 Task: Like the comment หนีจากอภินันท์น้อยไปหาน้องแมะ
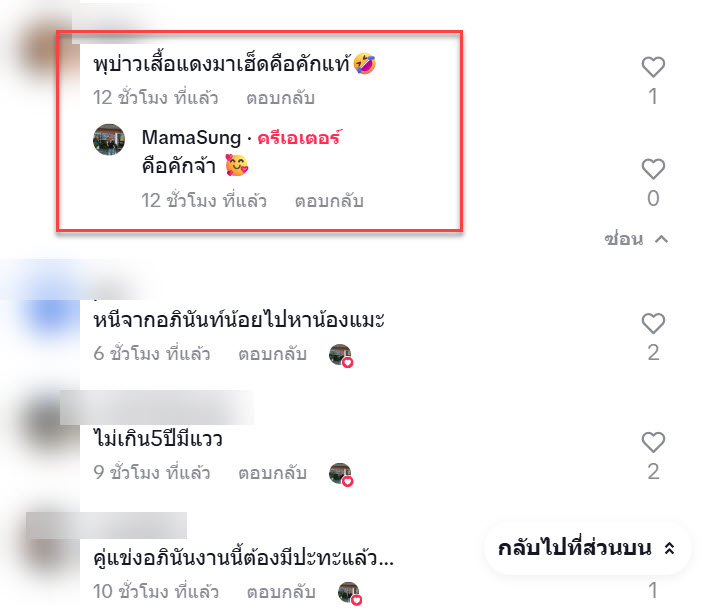tap(652, 324)
